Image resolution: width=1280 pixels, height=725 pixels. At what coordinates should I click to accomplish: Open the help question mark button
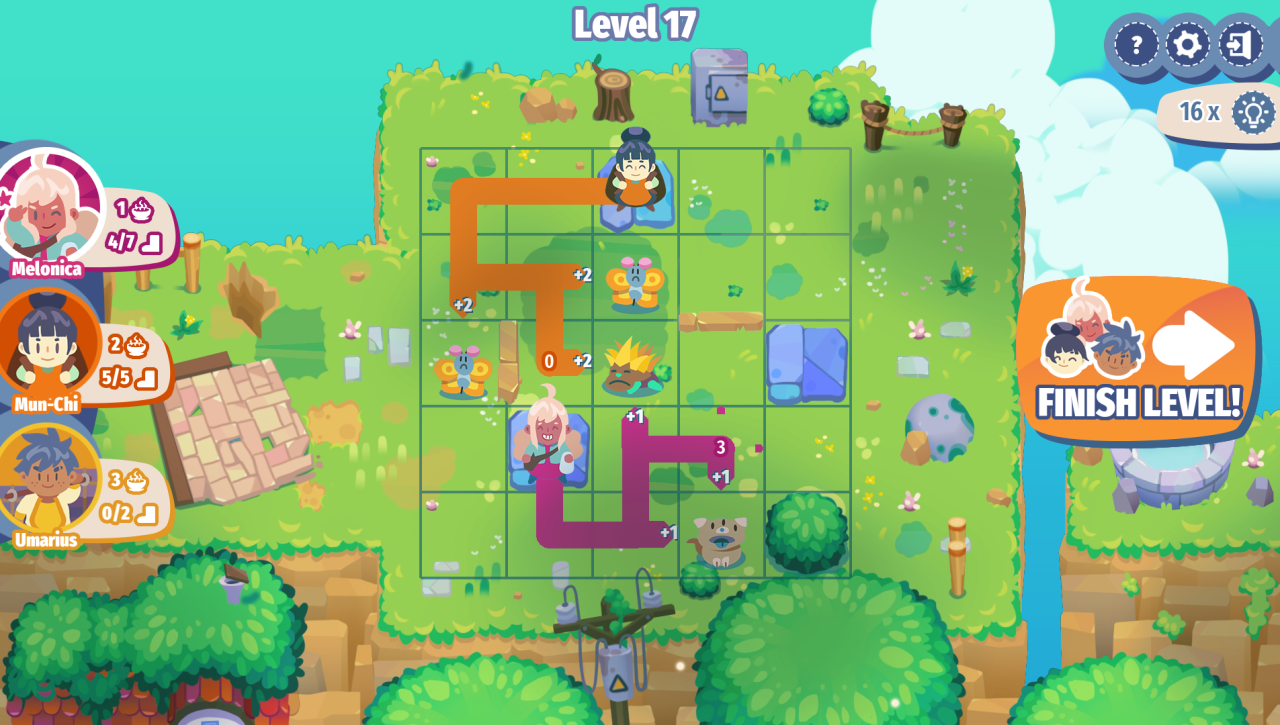[1136, 45]
